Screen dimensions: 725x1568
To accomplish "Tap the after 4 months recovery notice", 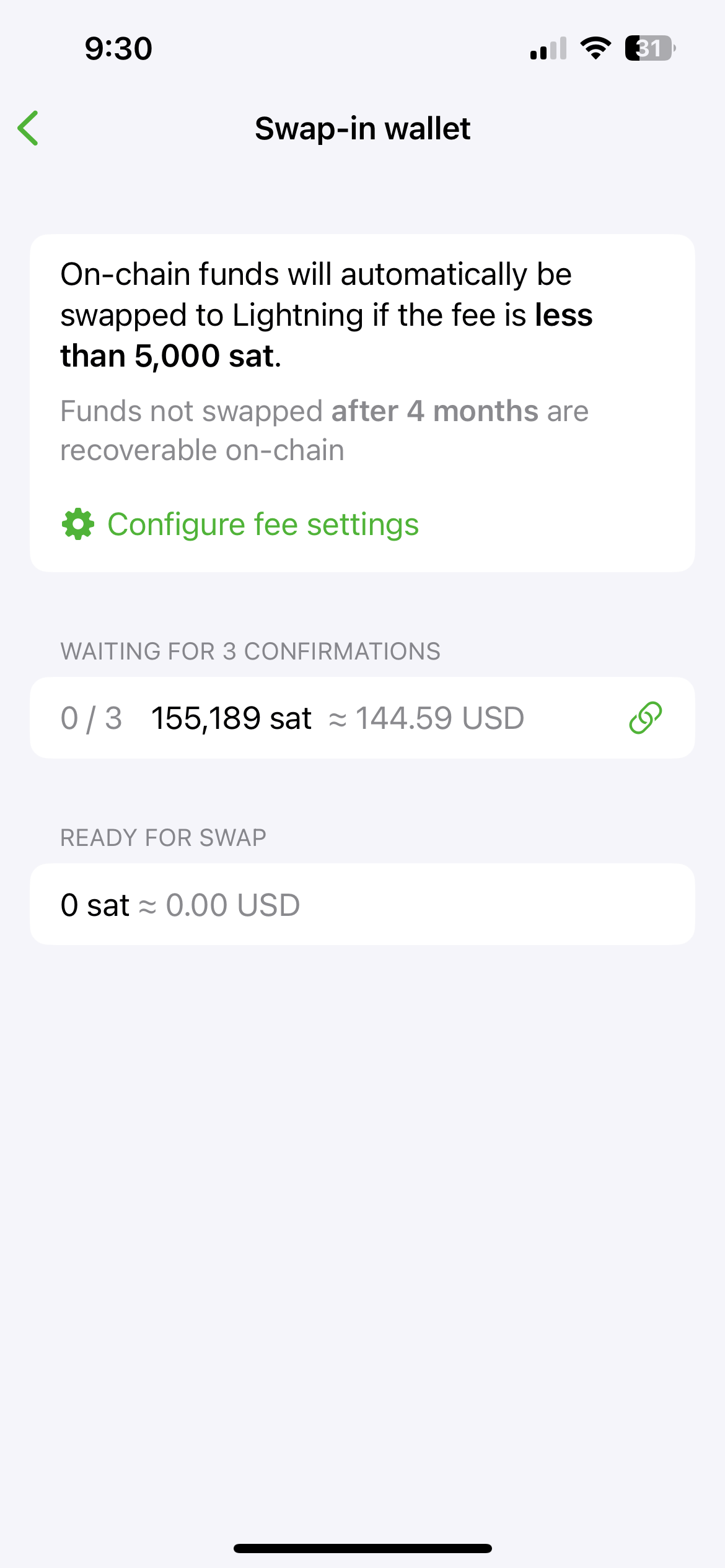I will (x=434, y=411).
